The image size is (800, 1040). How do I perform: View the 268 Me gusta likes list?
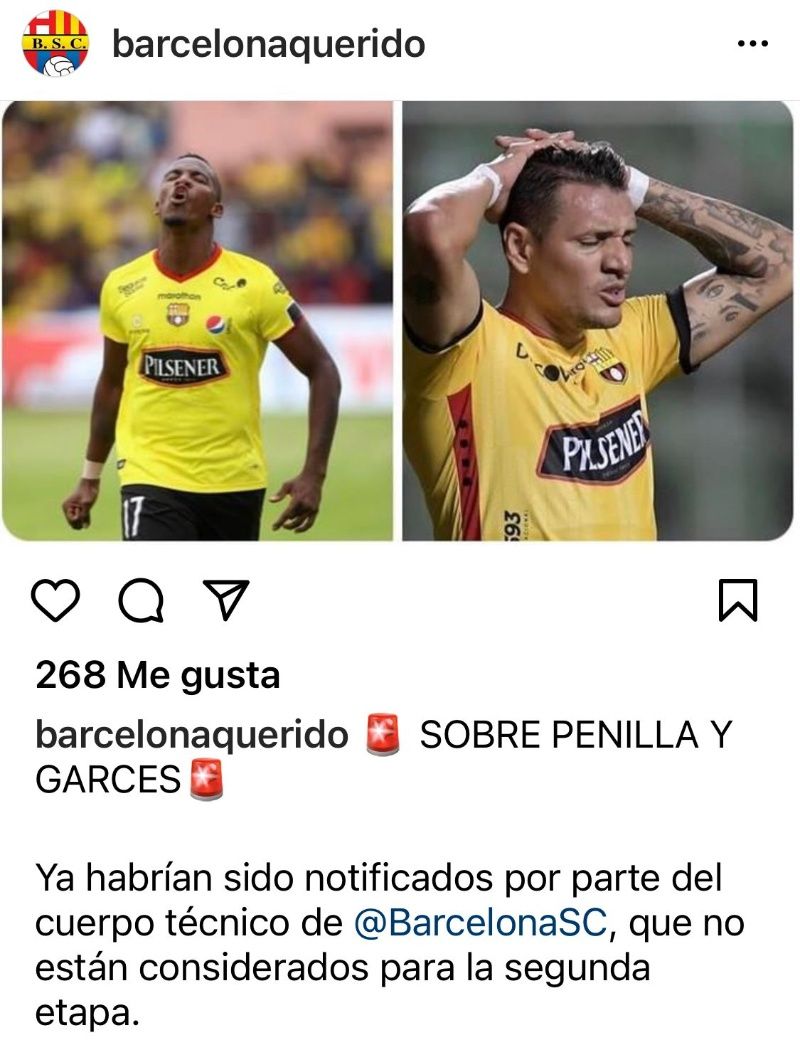pos(158,676)
